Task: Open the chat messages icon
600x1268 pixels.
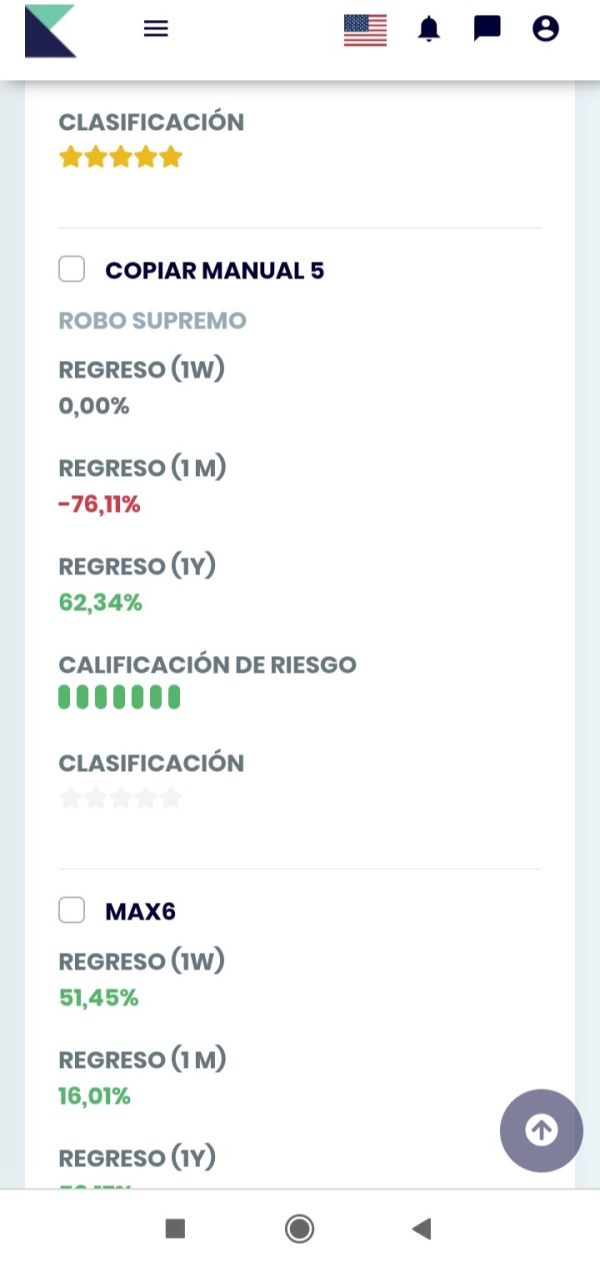Action: (x=487, y=29)
